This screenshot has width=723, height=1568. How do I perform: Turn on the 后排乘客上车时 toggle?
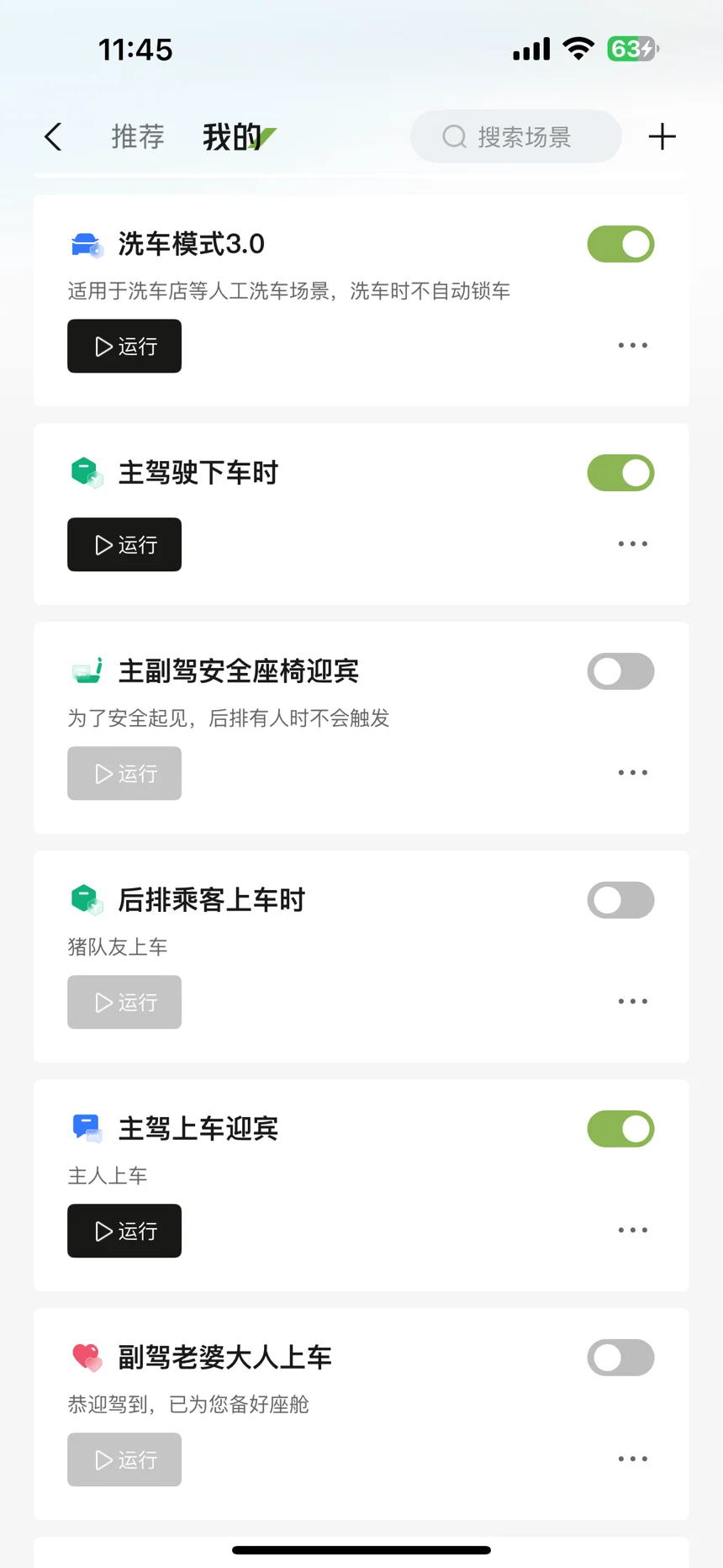click(620, 900)
